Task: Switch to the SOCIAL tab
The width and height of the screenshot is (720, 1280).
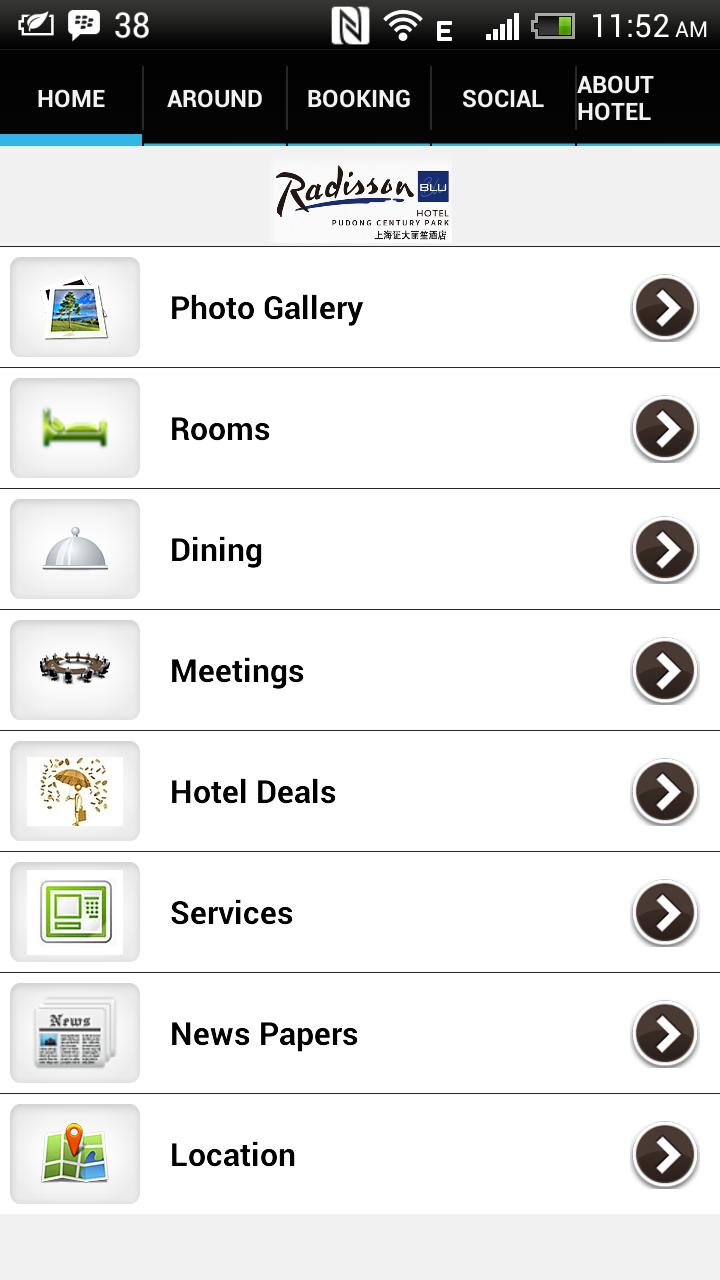Action: (502, 98)
